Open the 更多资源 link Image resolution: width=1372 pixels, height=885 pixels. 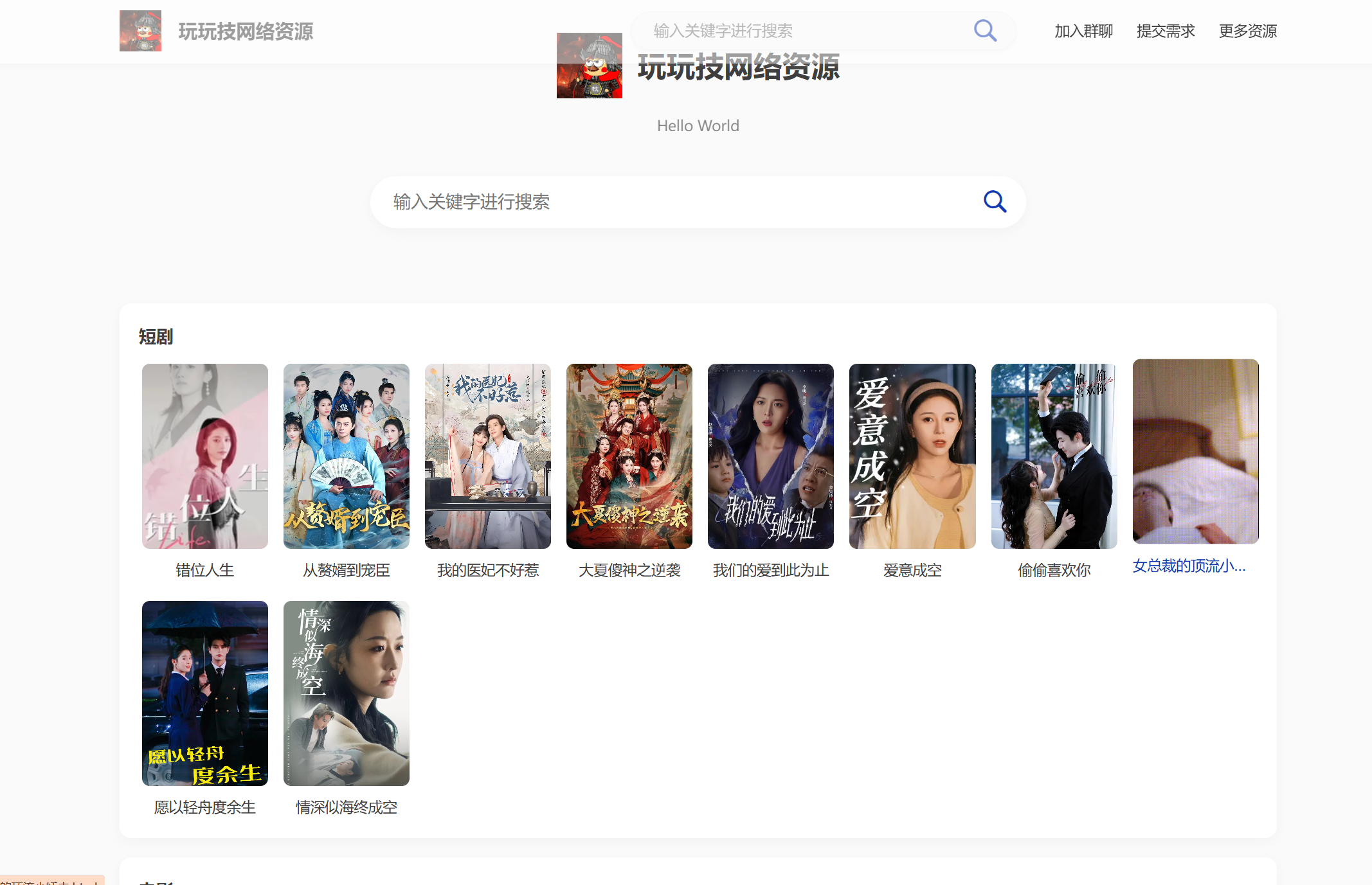pos(1247,31)
